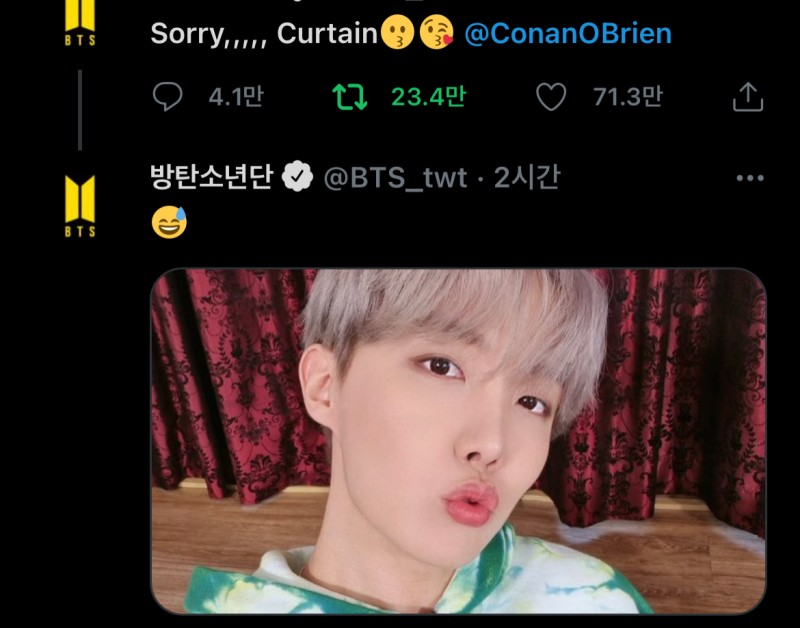
Task: Reply to the Sorry Curtain tweet
Action: click(x=167, y=97)
